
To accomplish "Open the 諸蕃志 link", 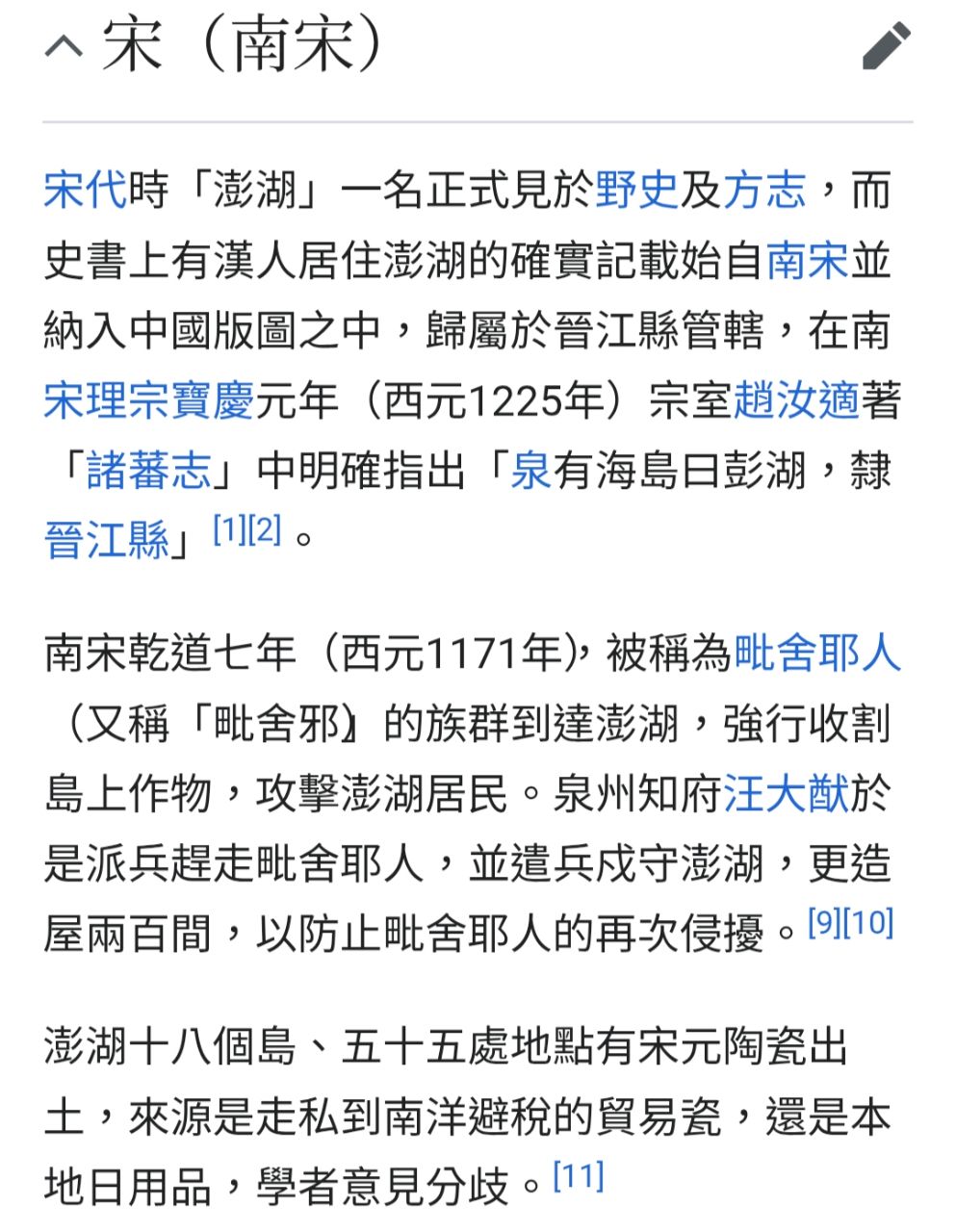I will click(148, 472).
